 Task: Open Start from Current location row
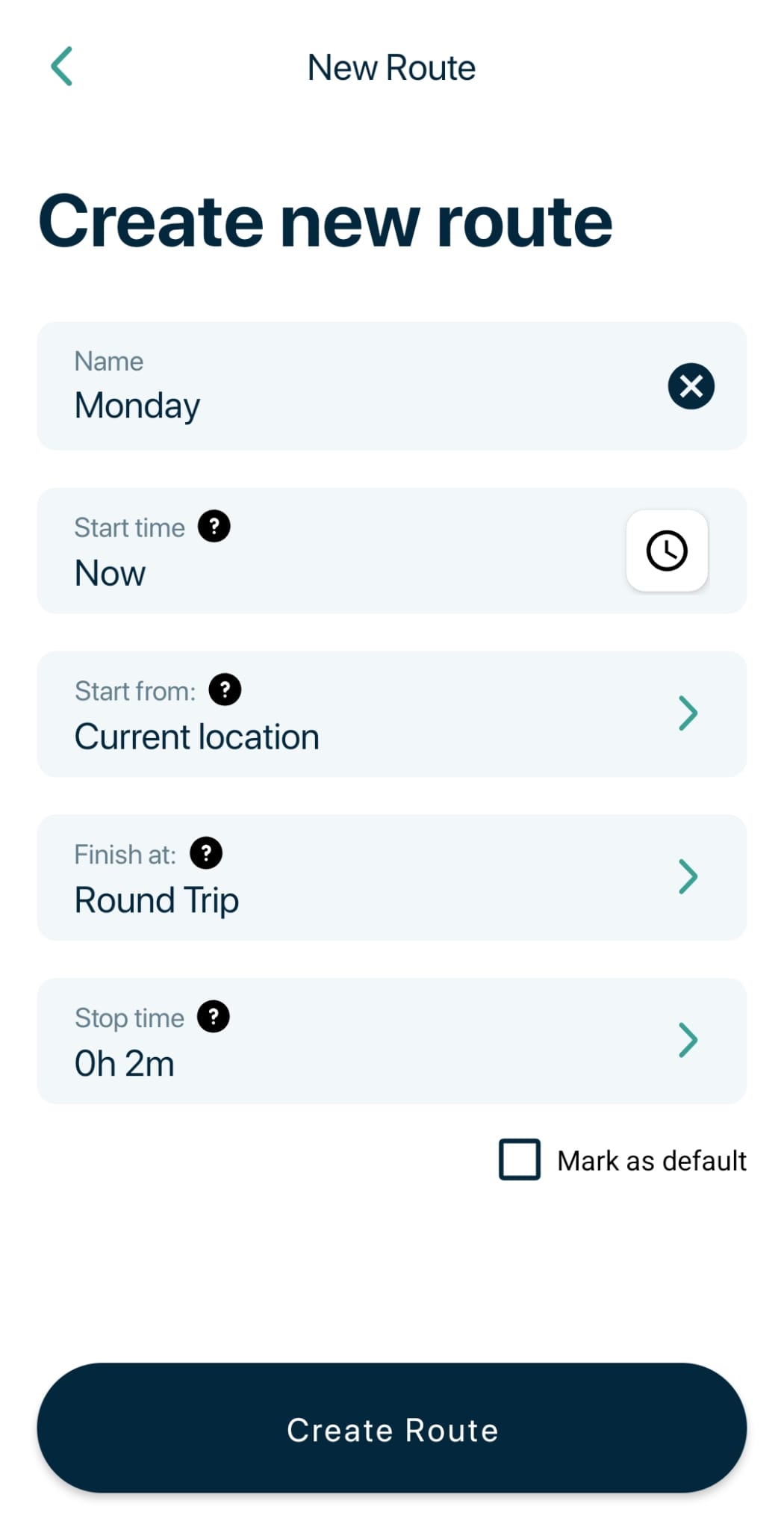coord(391,714)
